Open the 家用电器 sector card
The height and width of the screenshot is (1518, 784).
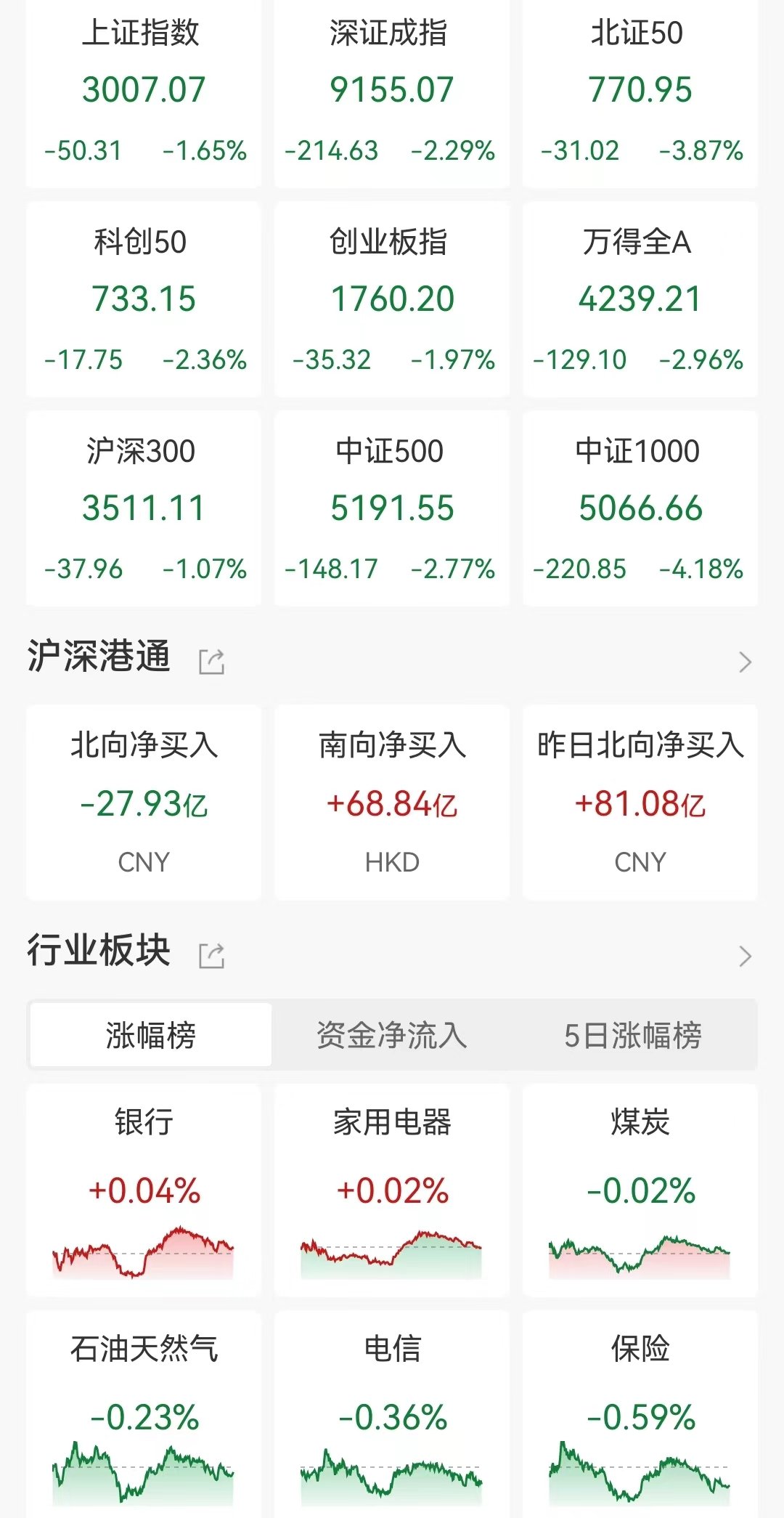(x=392, y=1190)
